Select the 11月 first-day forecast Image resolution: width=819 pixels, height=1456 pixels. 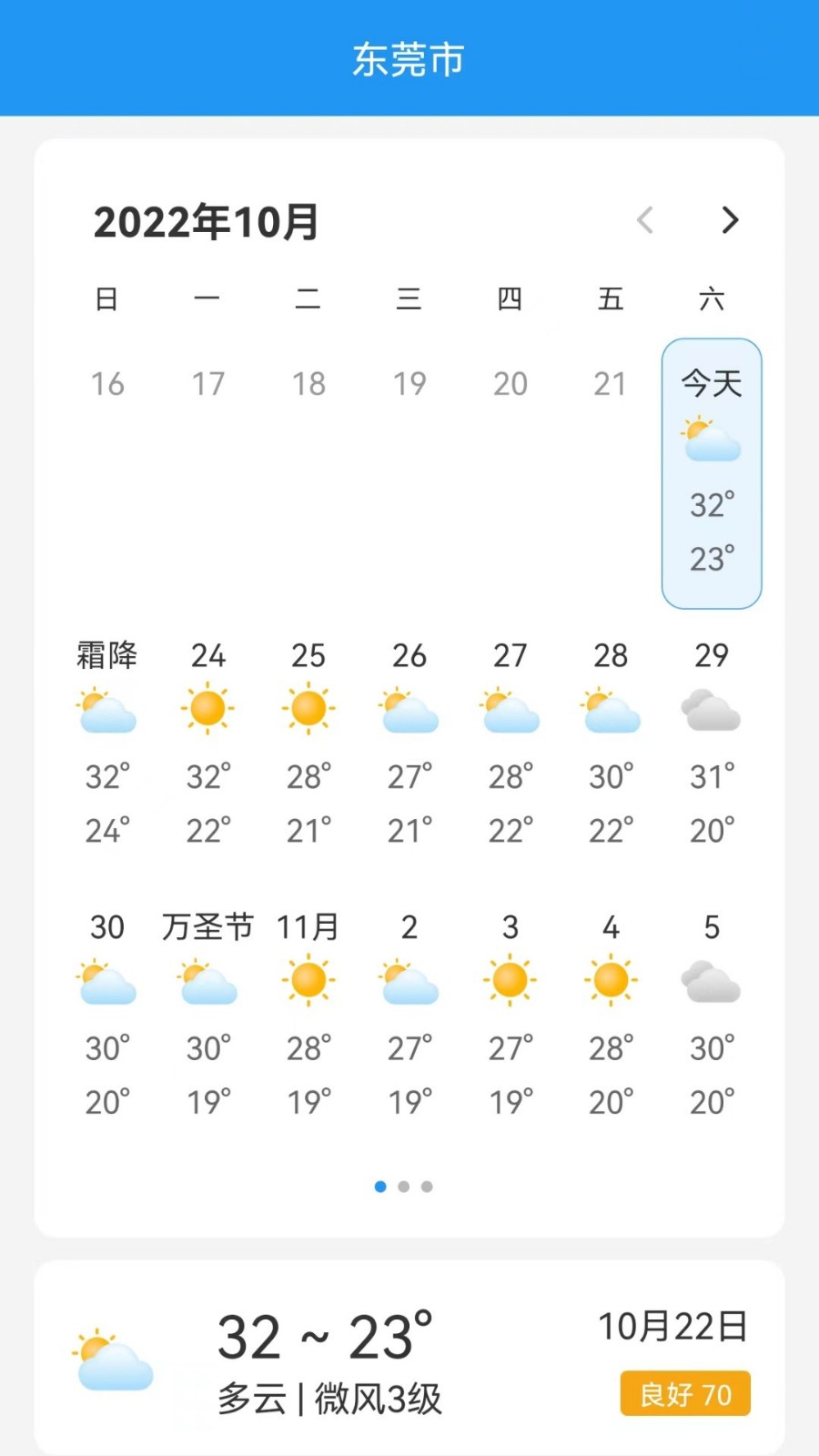pos(308,1014)
